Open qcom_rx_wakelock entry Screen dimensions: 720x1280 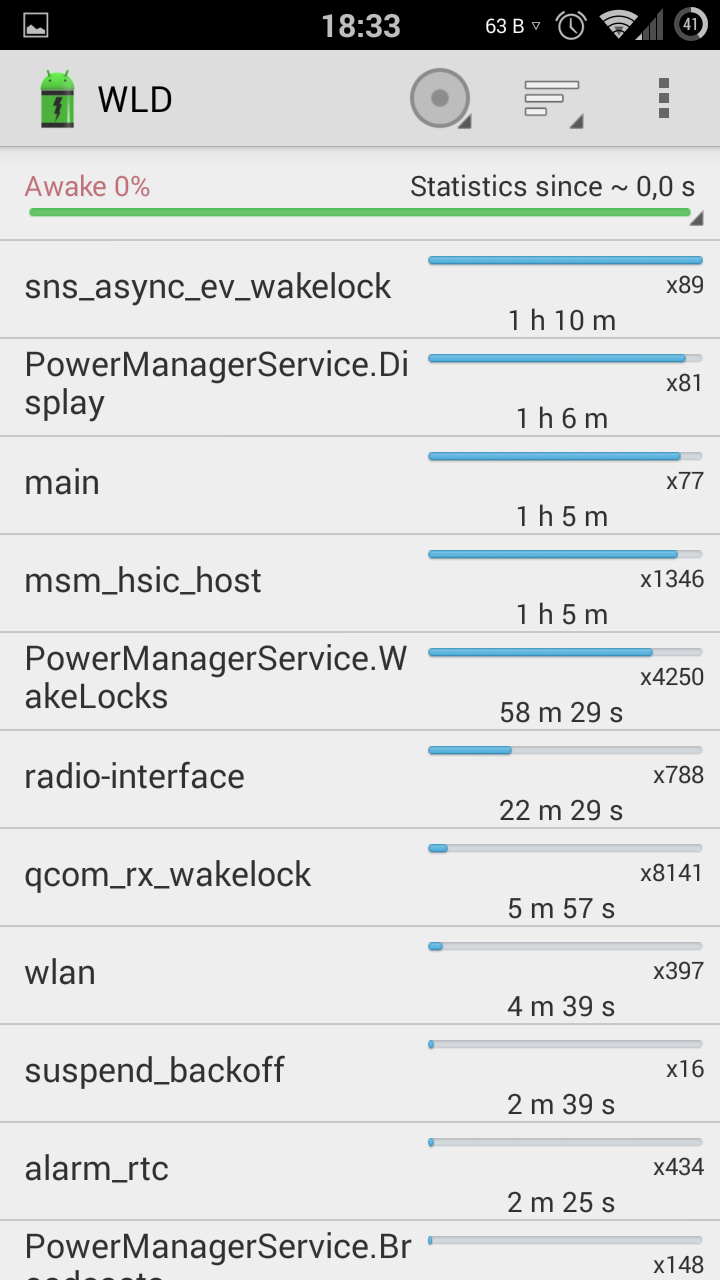[360, 877]
